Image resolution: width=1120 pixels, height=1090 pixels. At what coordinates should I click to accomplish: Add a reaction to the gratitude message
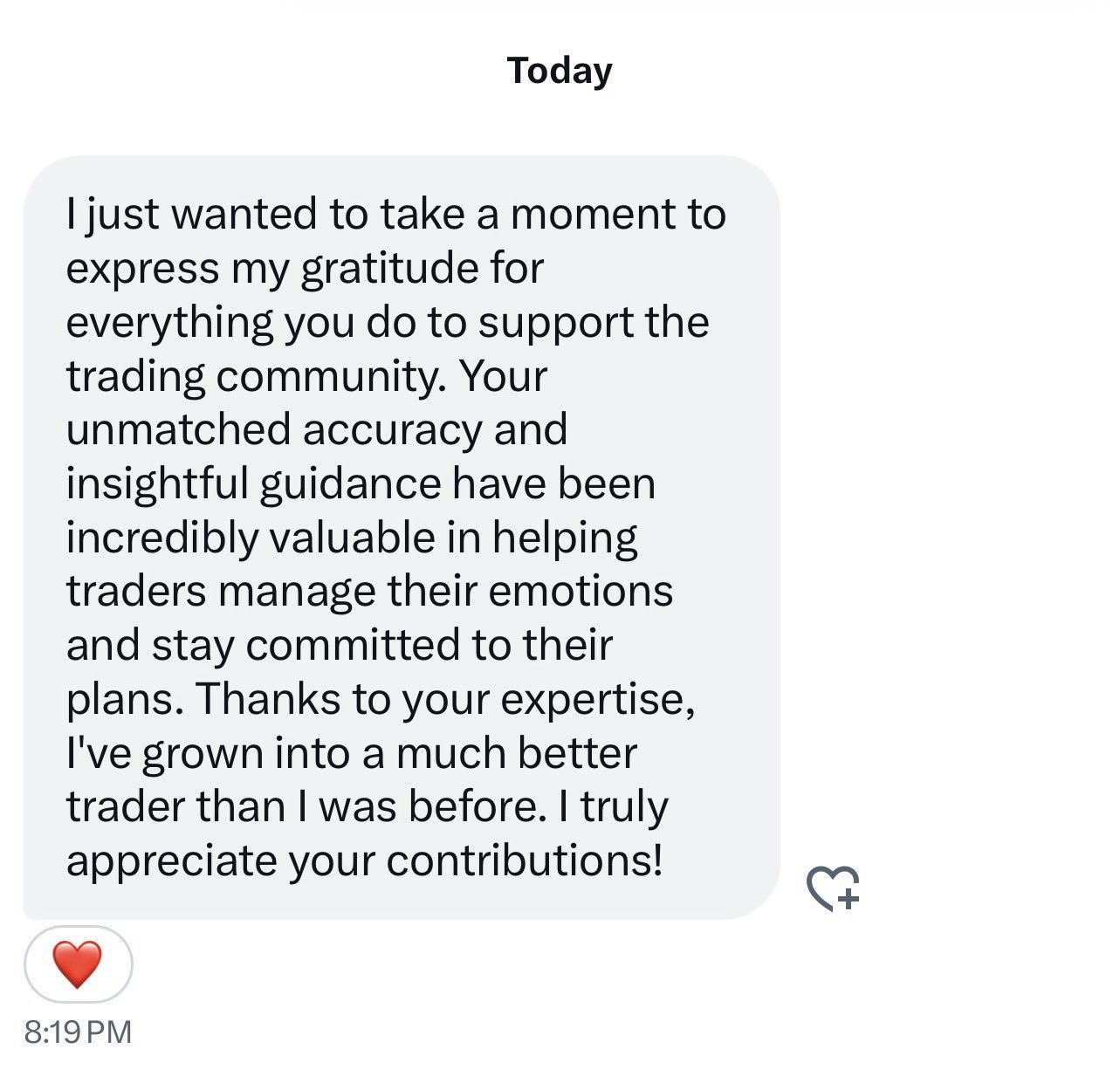pyautogui.click(x=833, y=888)
